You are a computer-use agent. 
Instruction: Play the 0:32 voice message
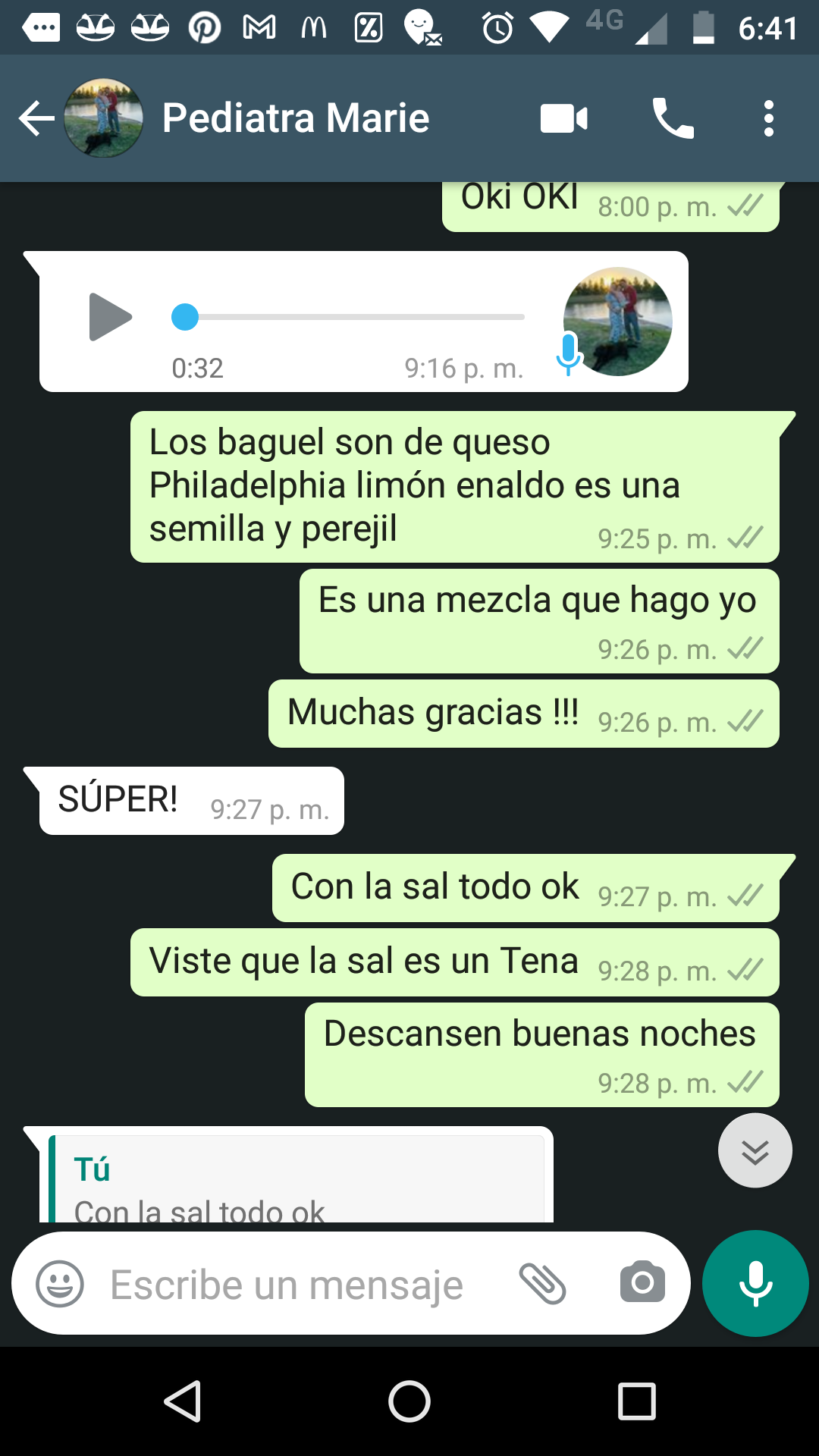click(110, 317)
